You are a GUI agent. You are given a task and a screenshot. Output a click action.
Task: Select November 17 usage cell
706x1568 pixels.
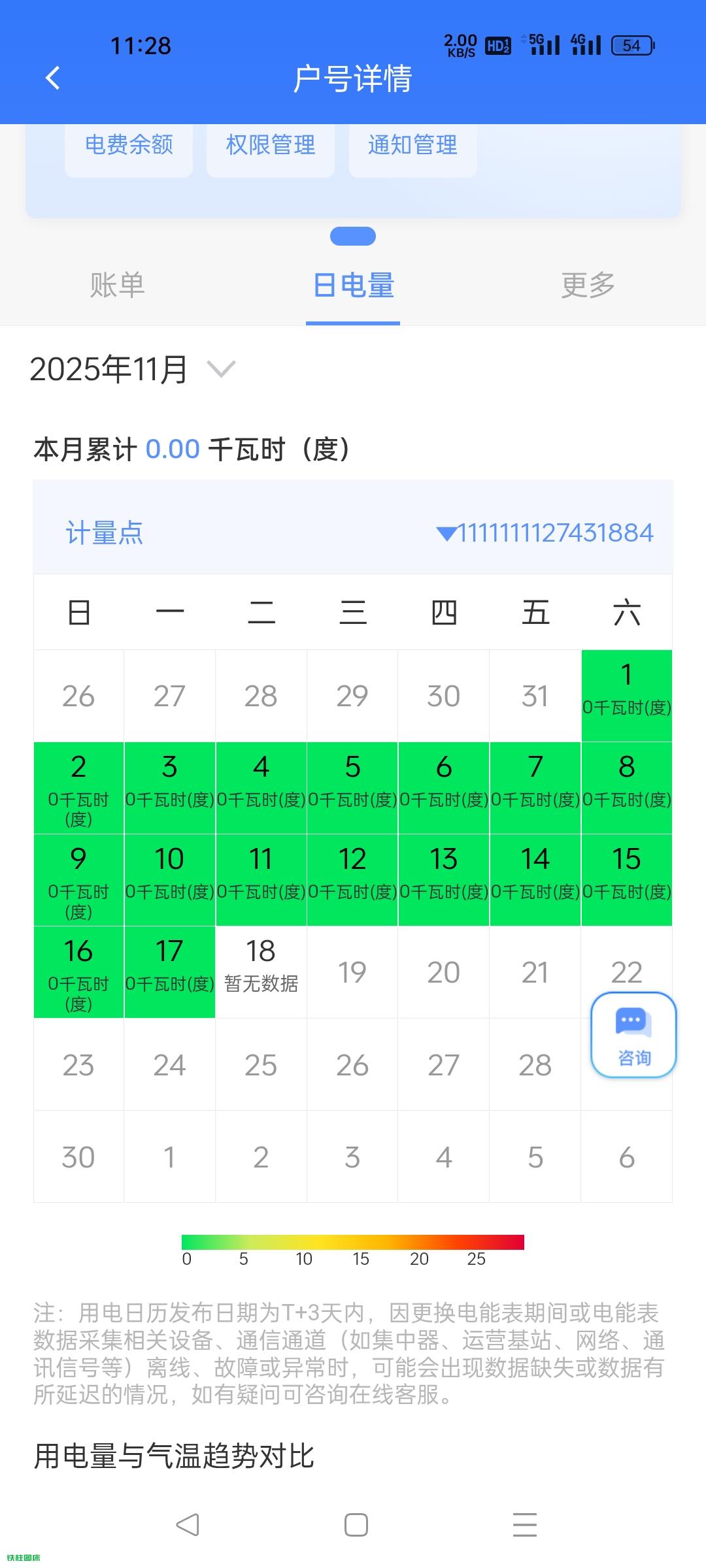(169, 972)
